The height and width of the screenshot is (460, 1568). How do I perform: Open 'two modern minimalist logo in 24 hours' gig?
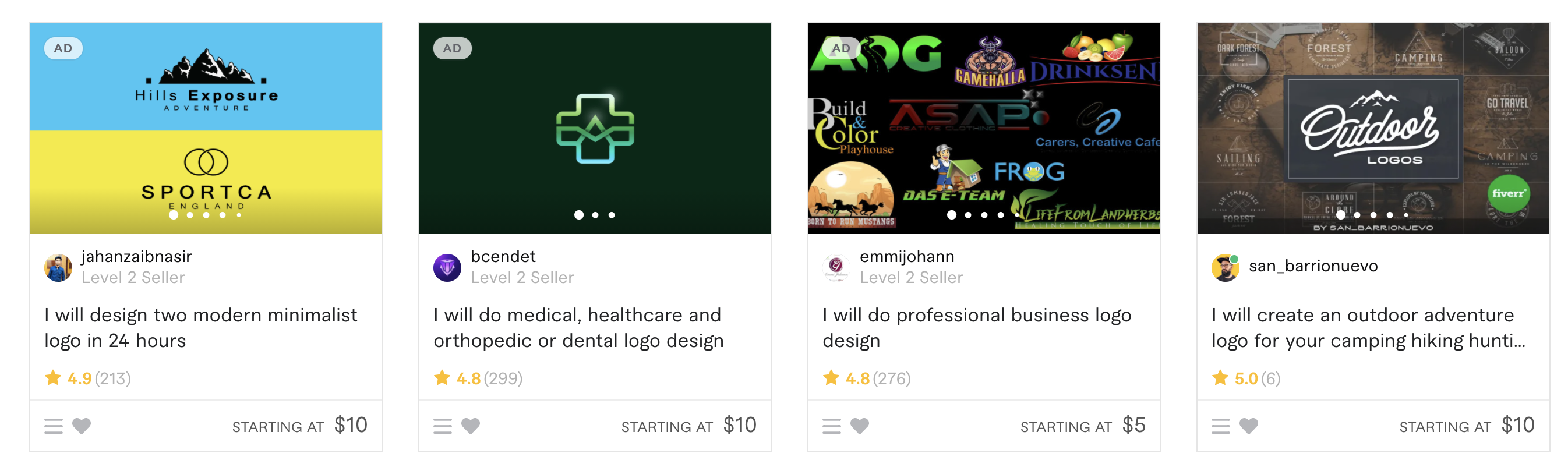tap(201, 328)
